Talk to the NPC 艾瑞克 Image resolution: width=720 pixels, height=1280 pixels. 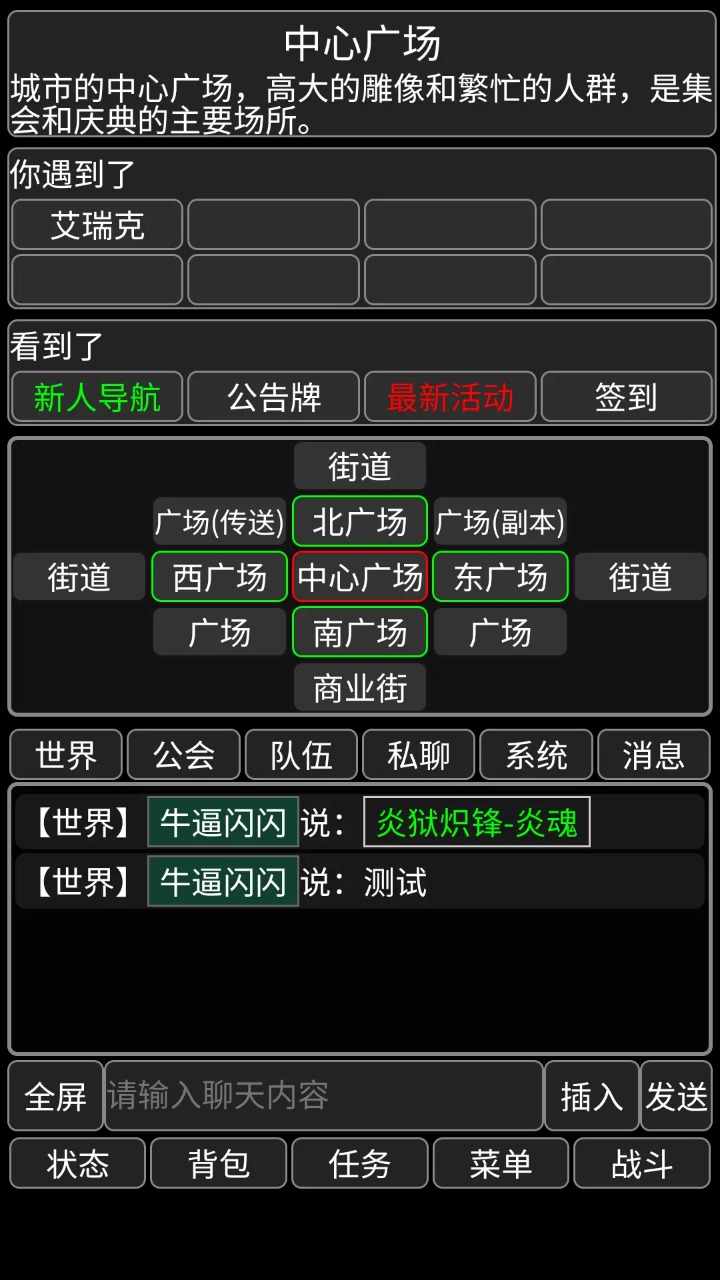pos(96,225)
